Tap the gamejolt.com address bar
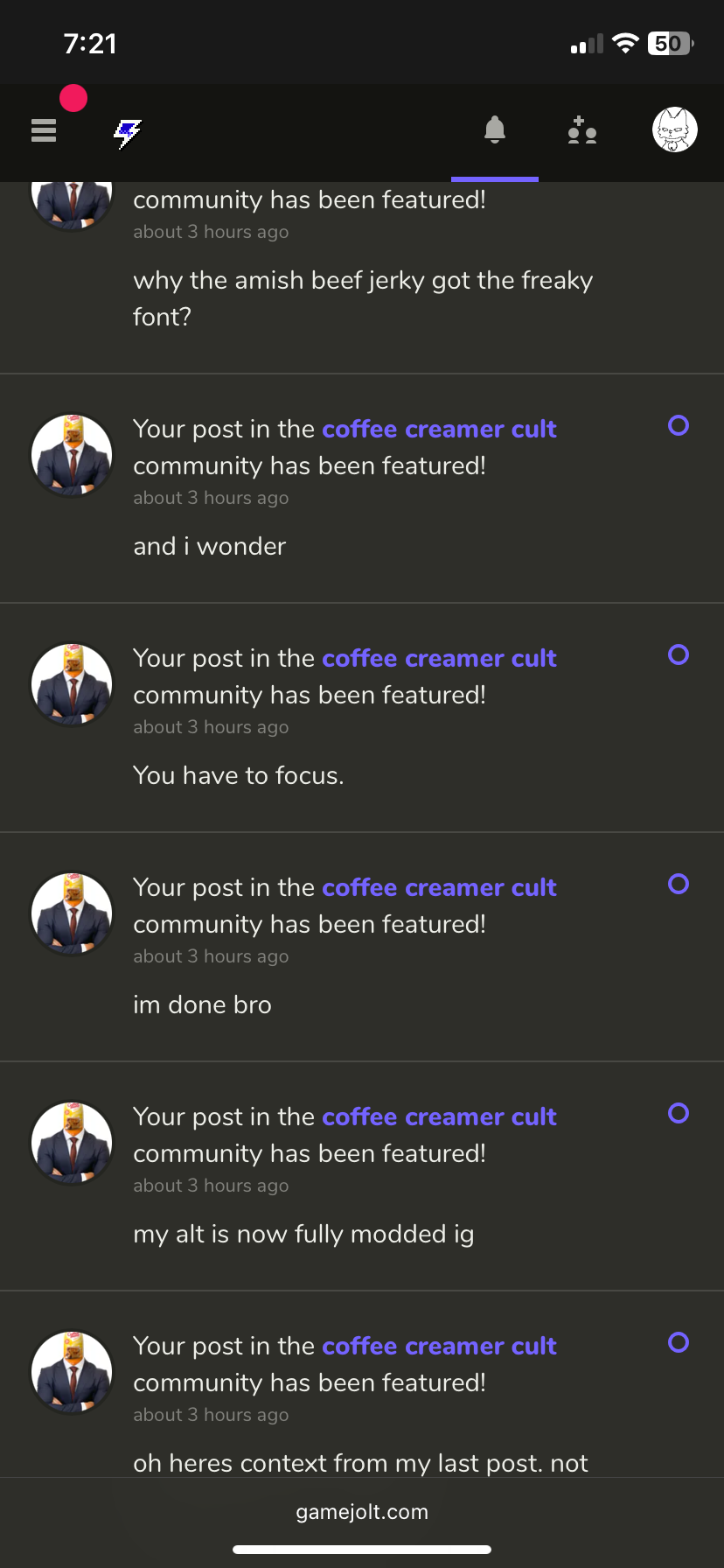 (x=362, y=1512)
